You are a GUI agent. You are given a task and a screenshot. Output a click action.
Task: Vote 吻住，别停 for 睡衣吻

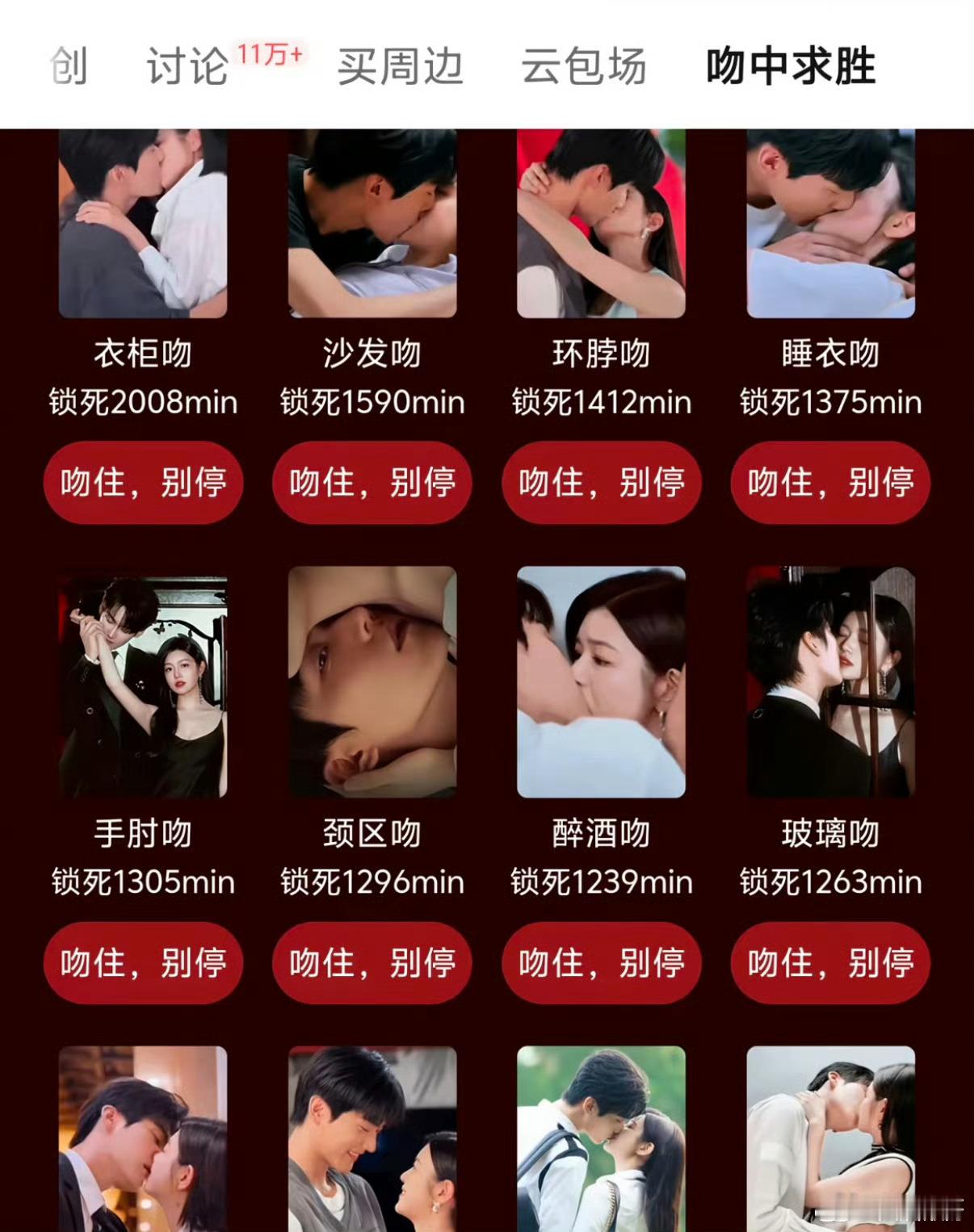tap(830, 482)
